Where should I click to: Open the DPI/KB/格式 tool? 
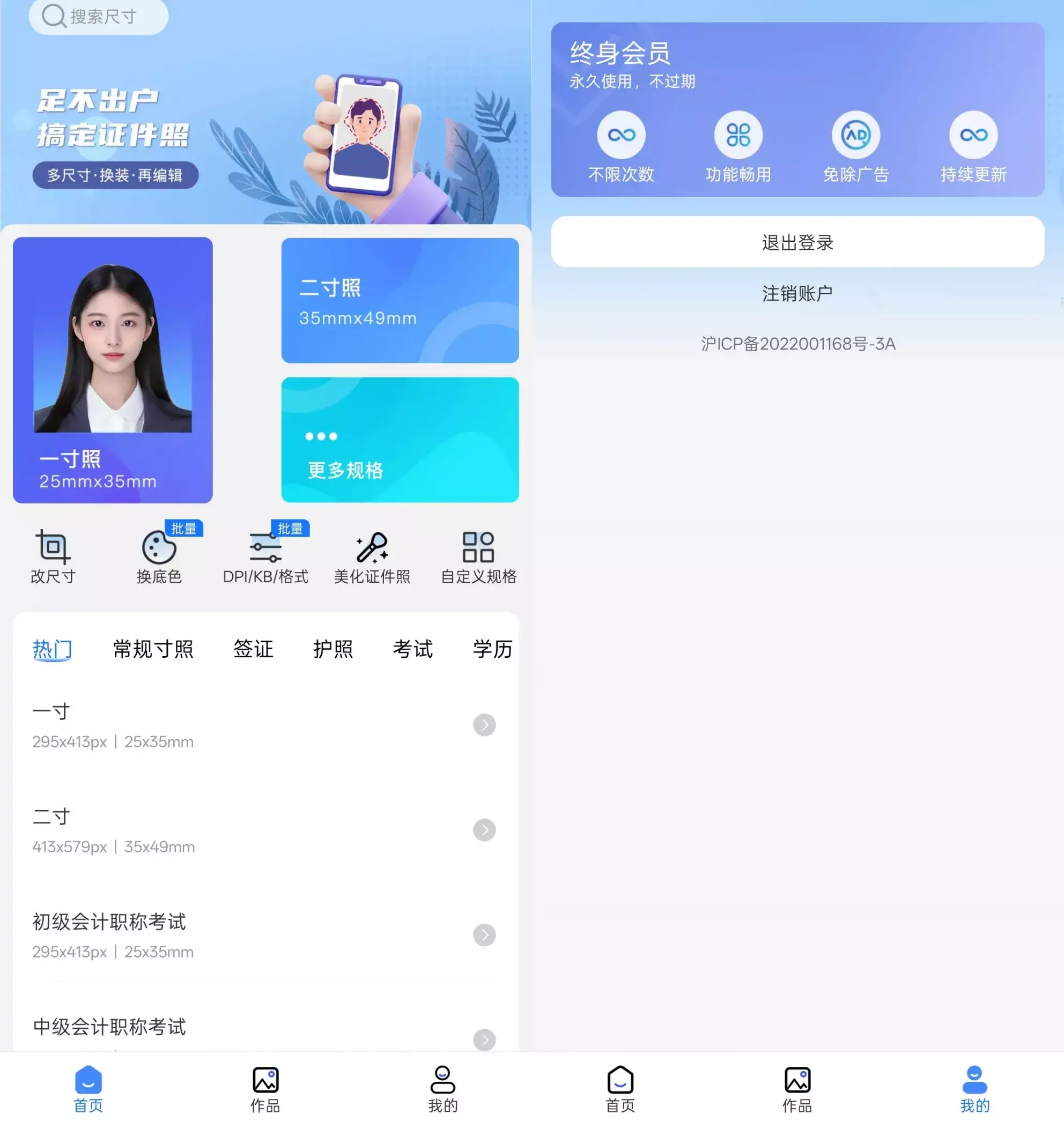[x=265, y=557]
